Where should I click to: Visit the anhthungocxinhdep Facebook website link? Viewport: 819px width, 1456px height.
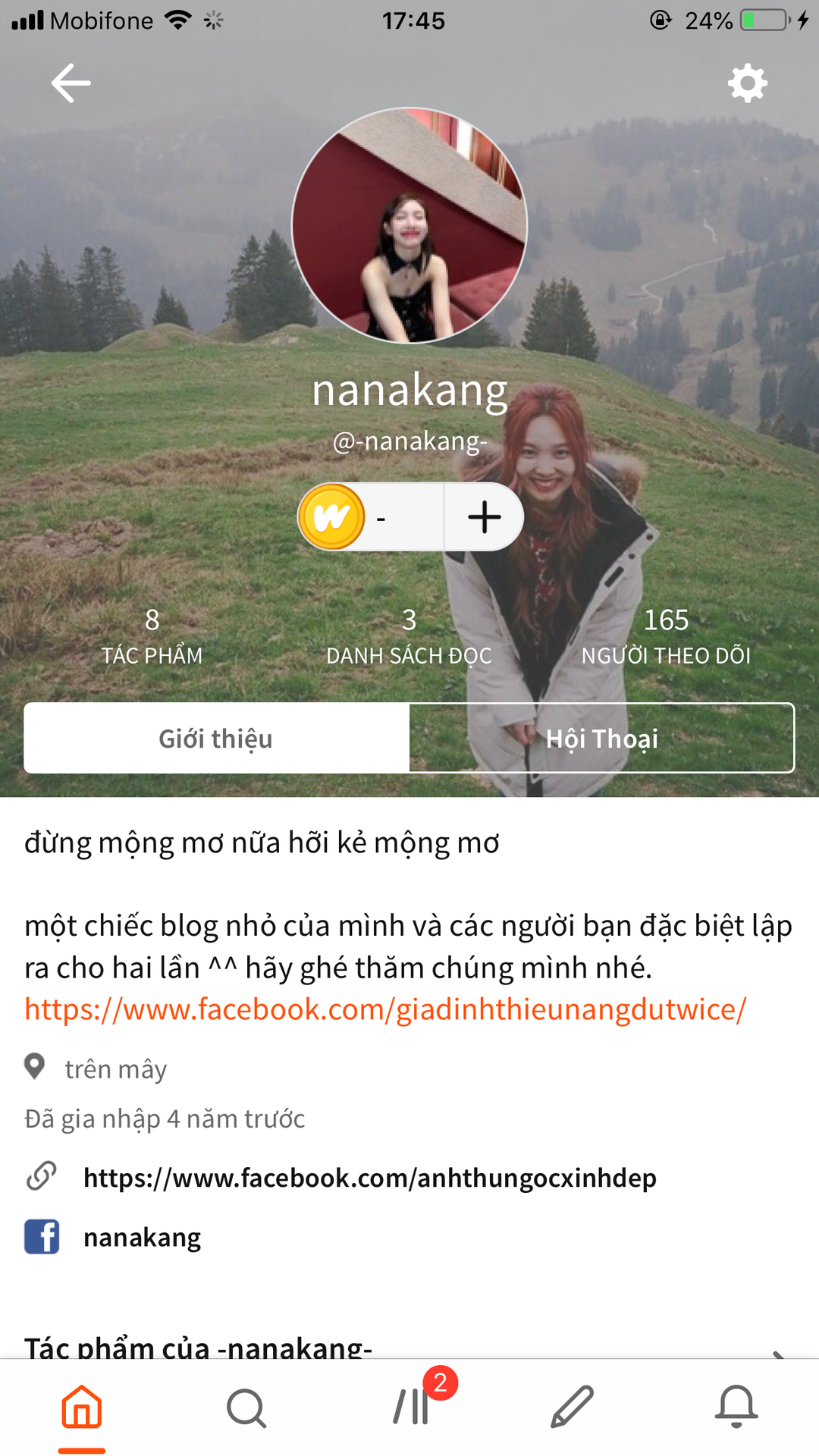tap(369, 1178)
